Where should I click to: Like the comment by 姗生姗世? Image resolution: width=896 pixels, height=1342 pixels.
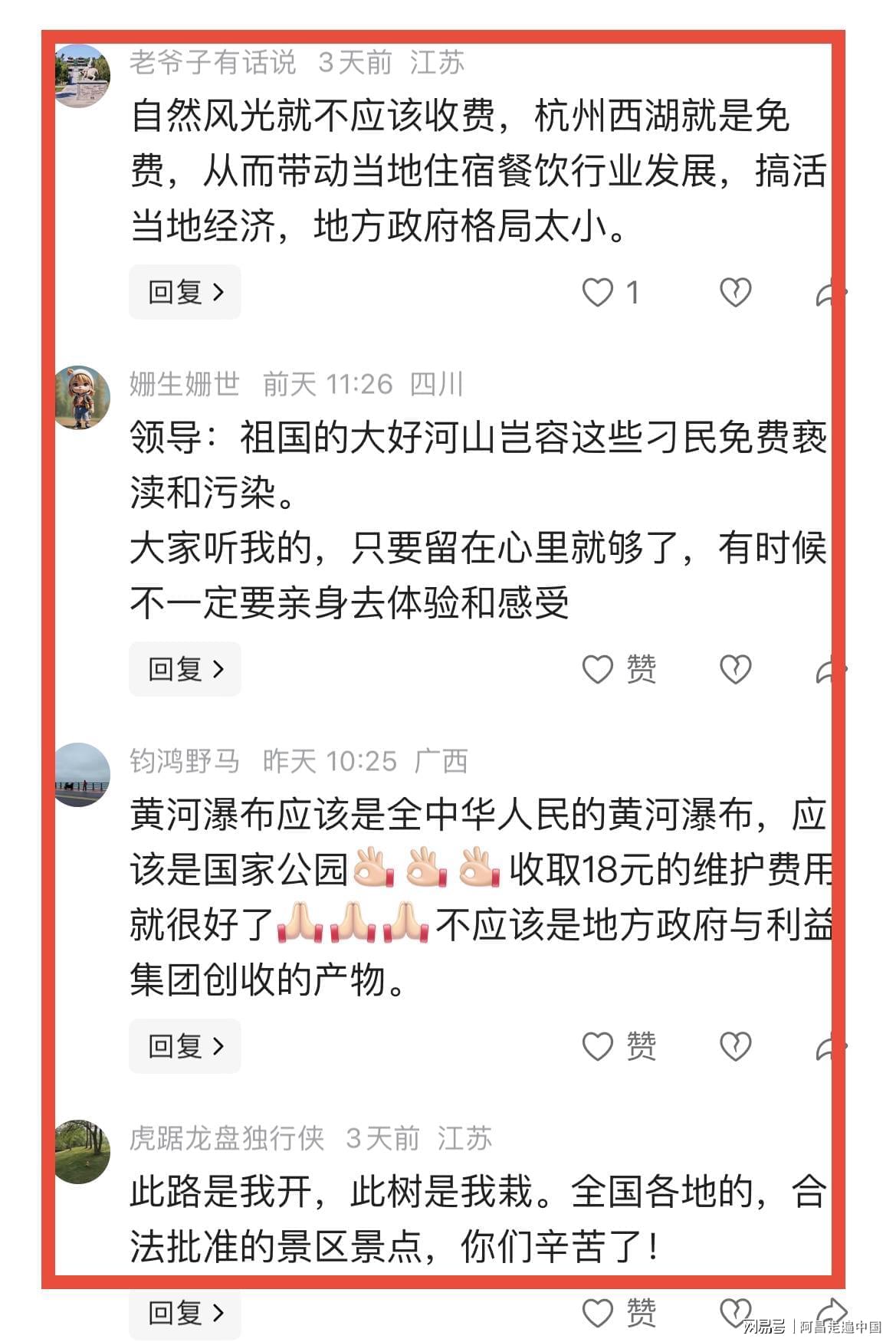[x=598, y=669]
